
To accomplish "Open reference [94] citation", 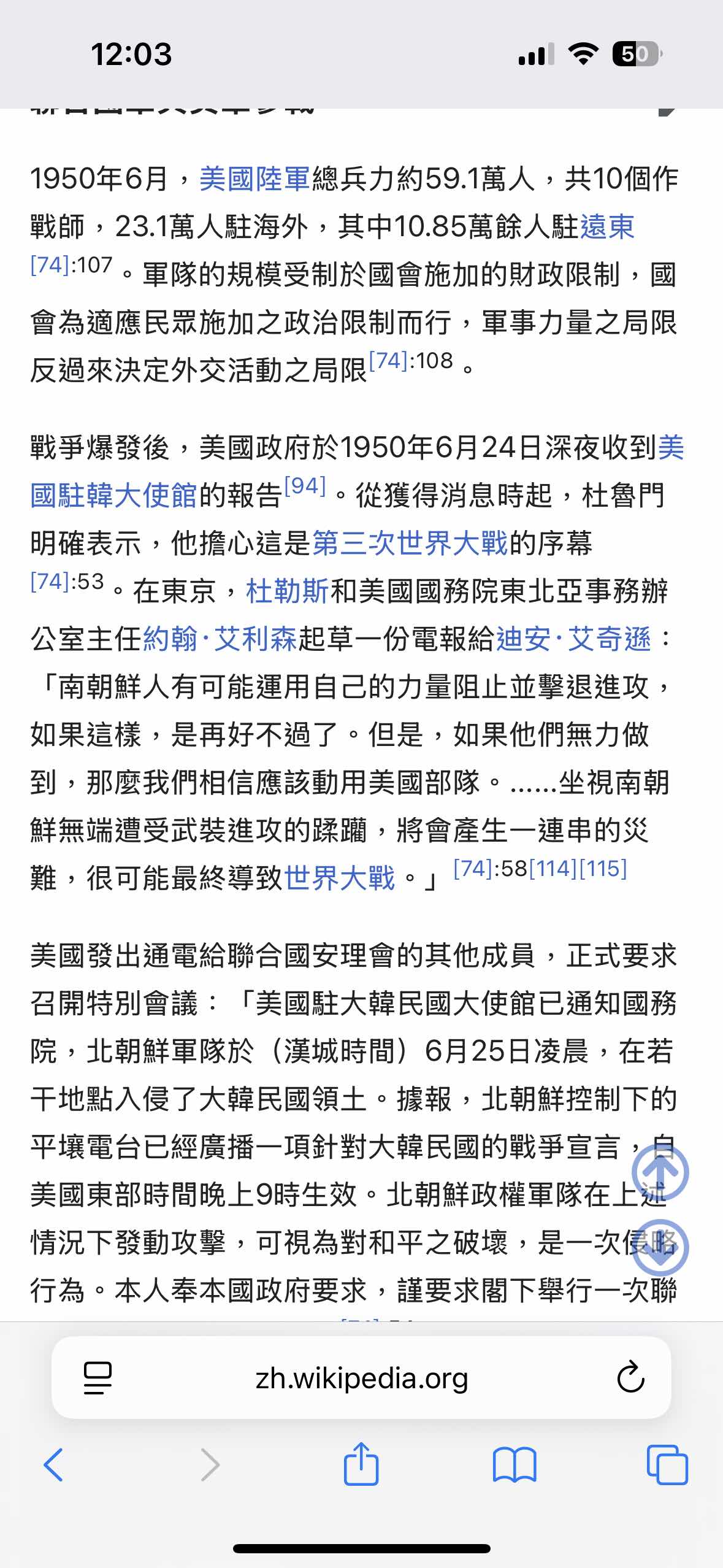I will point(305,486).
